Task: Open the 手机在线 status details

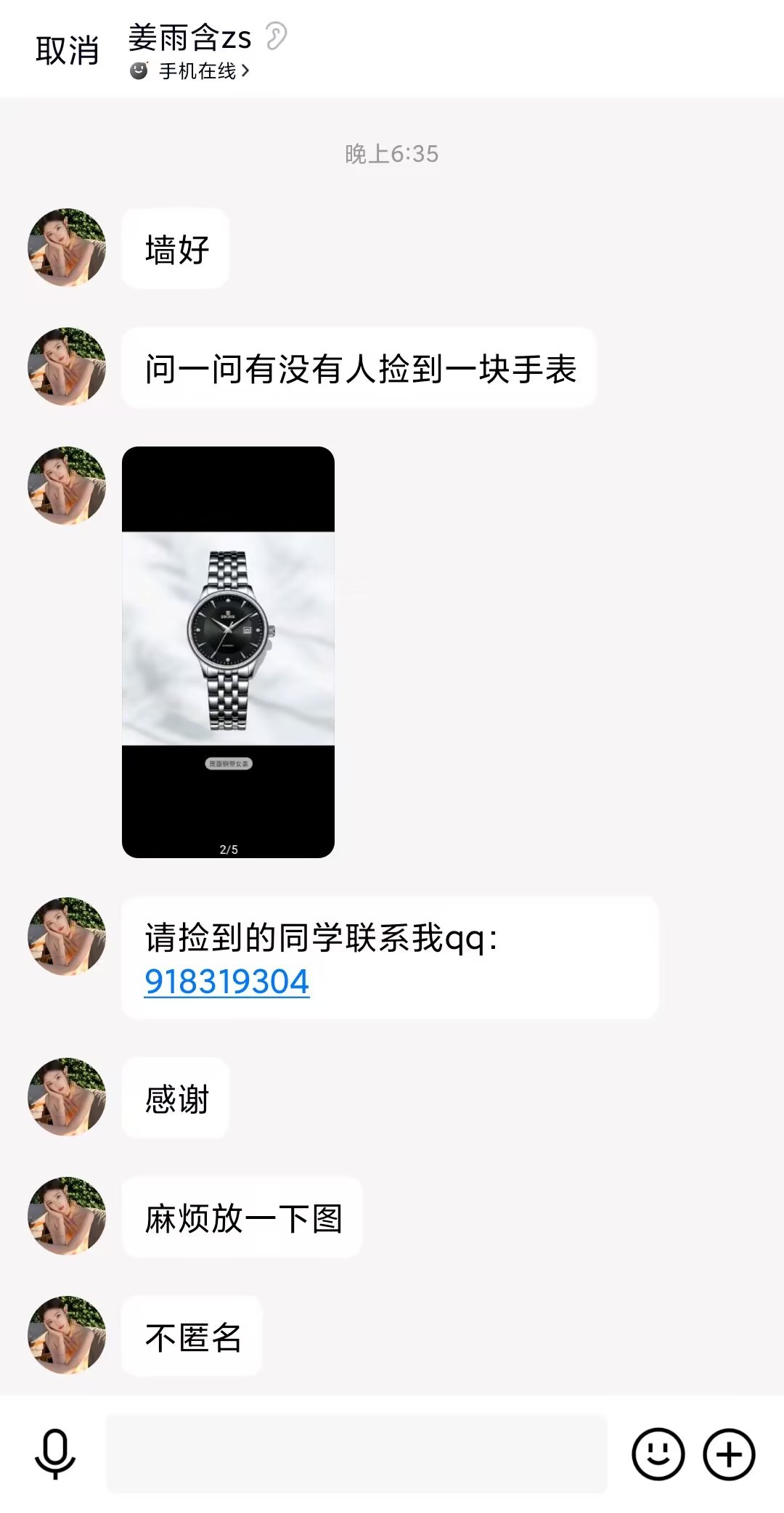Action: click(197, 71)
